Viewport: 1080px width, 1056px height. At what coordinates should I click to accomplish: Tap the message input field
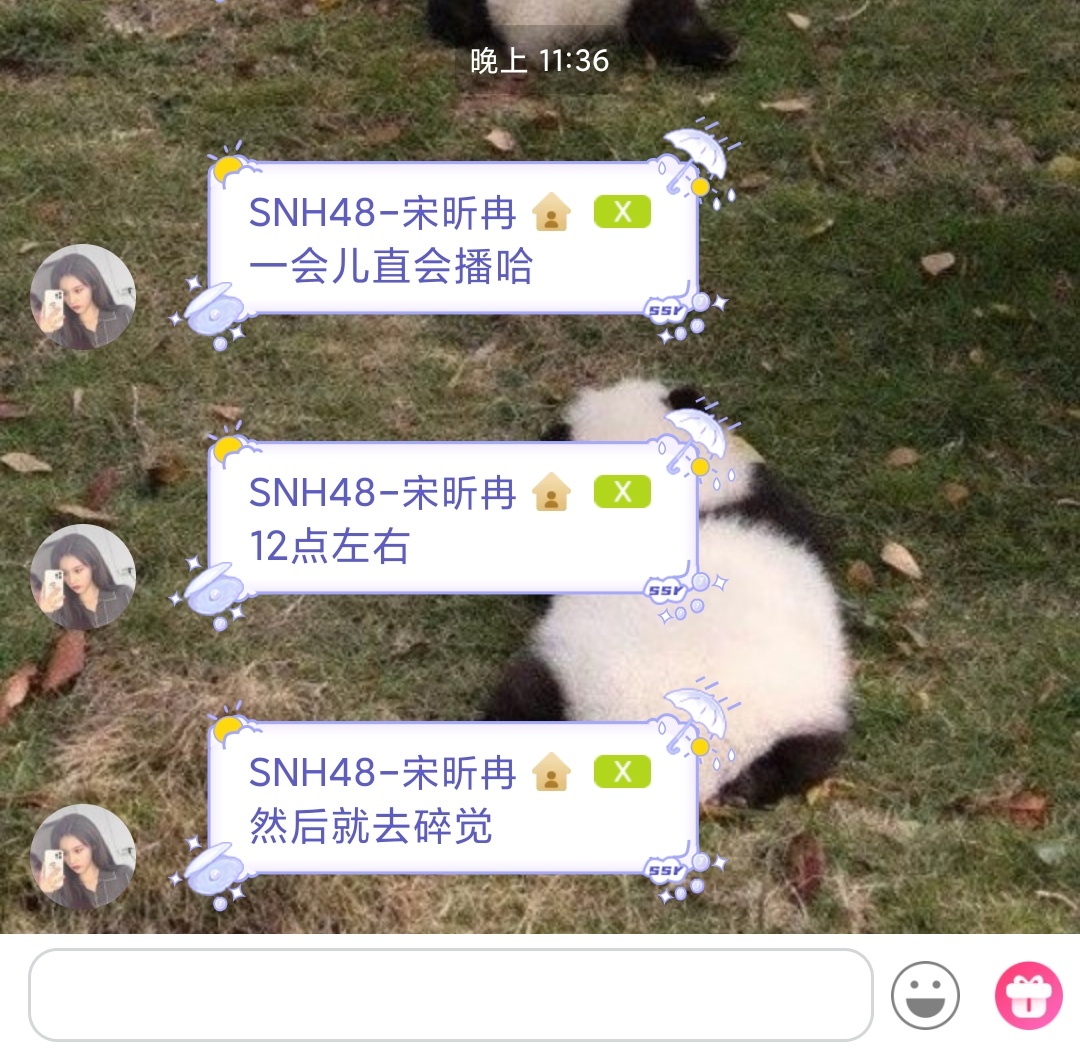(x=450, y=995)
